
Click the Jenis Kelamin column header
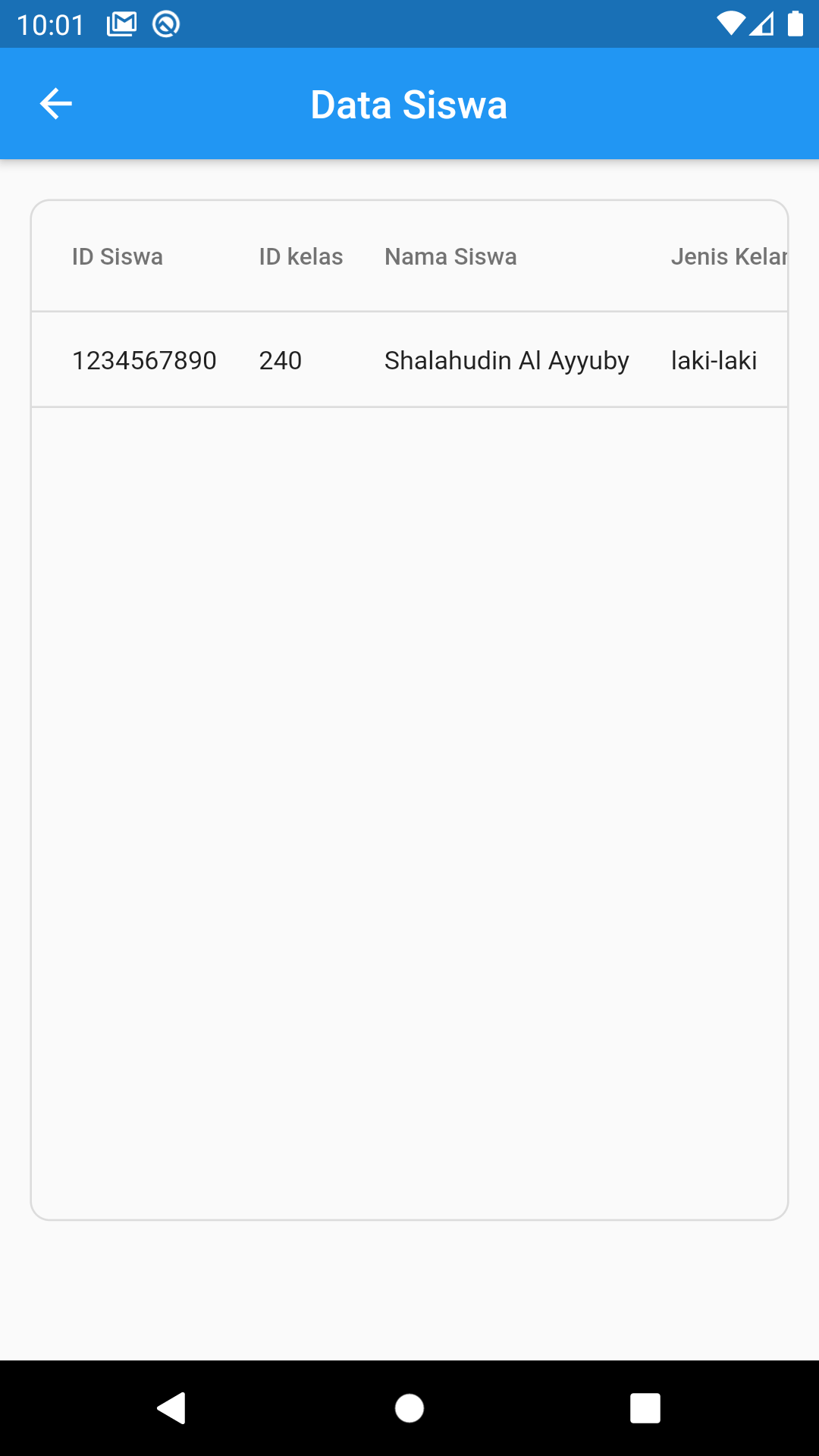point(730,256)
